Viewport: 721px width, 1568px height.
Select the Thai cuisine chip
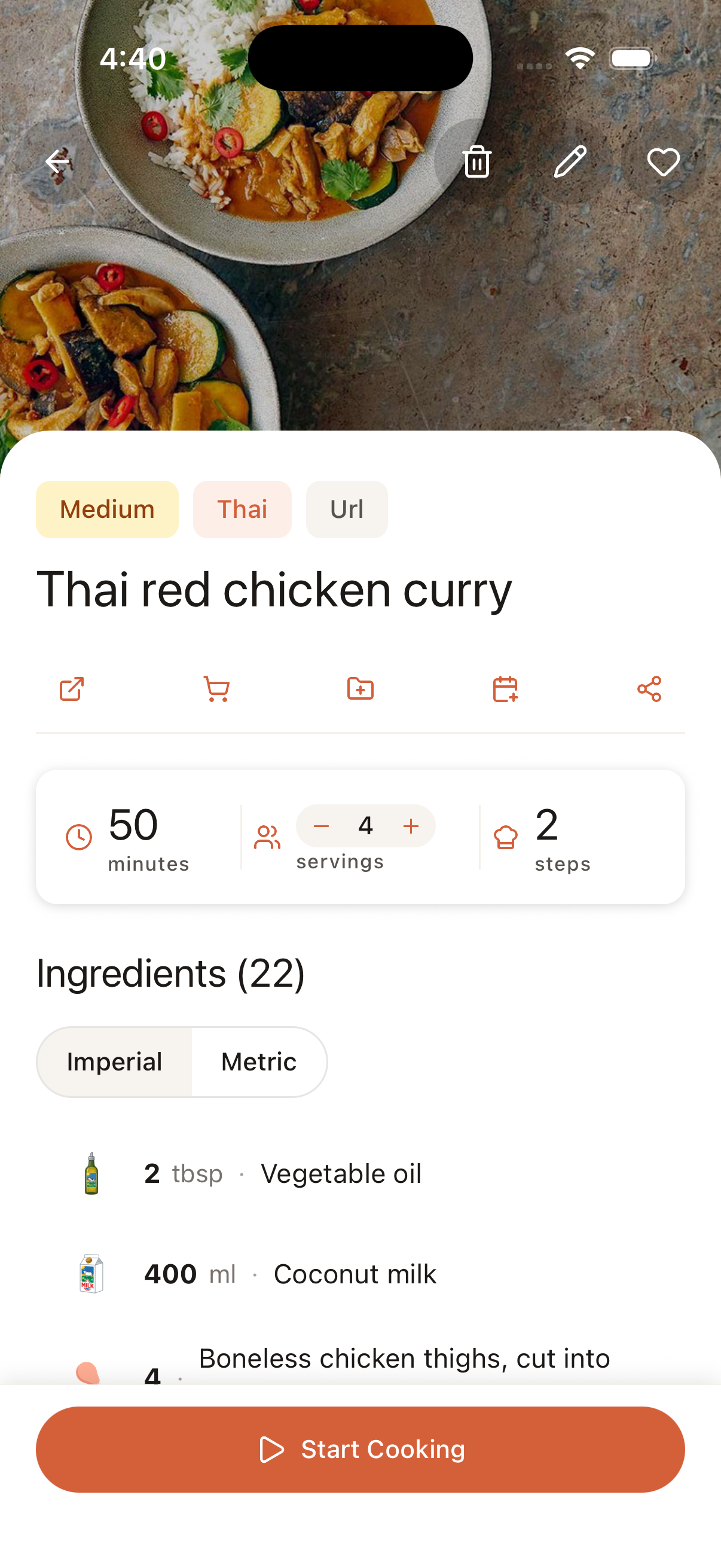pos(242,510)
